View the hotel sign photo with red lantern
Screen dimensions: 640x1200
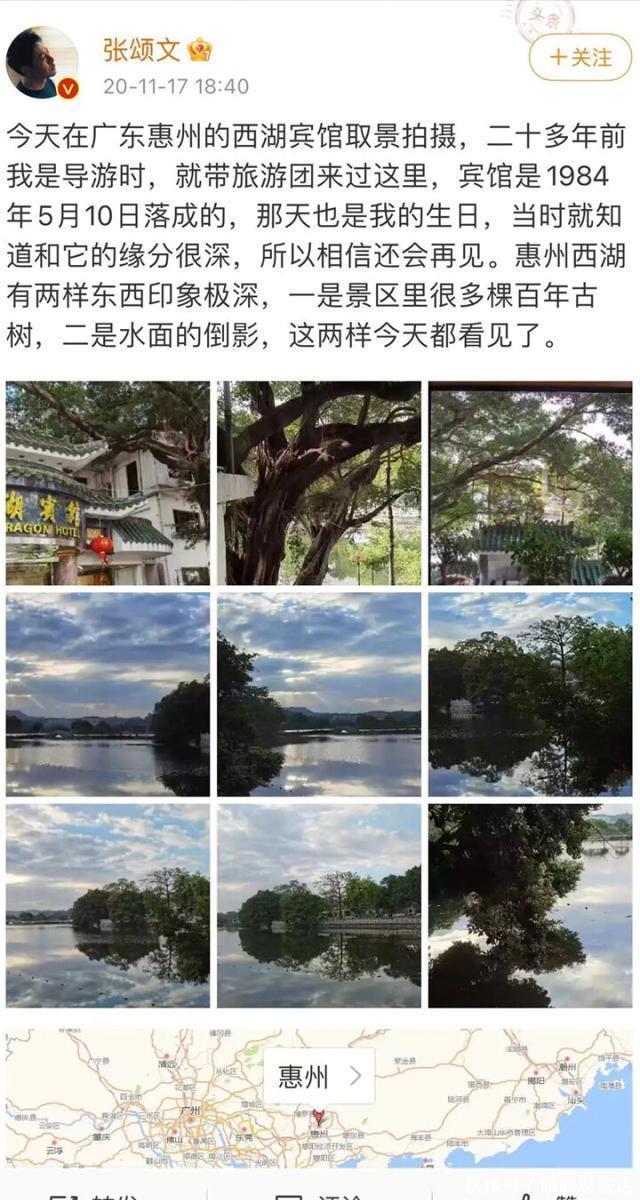tap(108, 484)
